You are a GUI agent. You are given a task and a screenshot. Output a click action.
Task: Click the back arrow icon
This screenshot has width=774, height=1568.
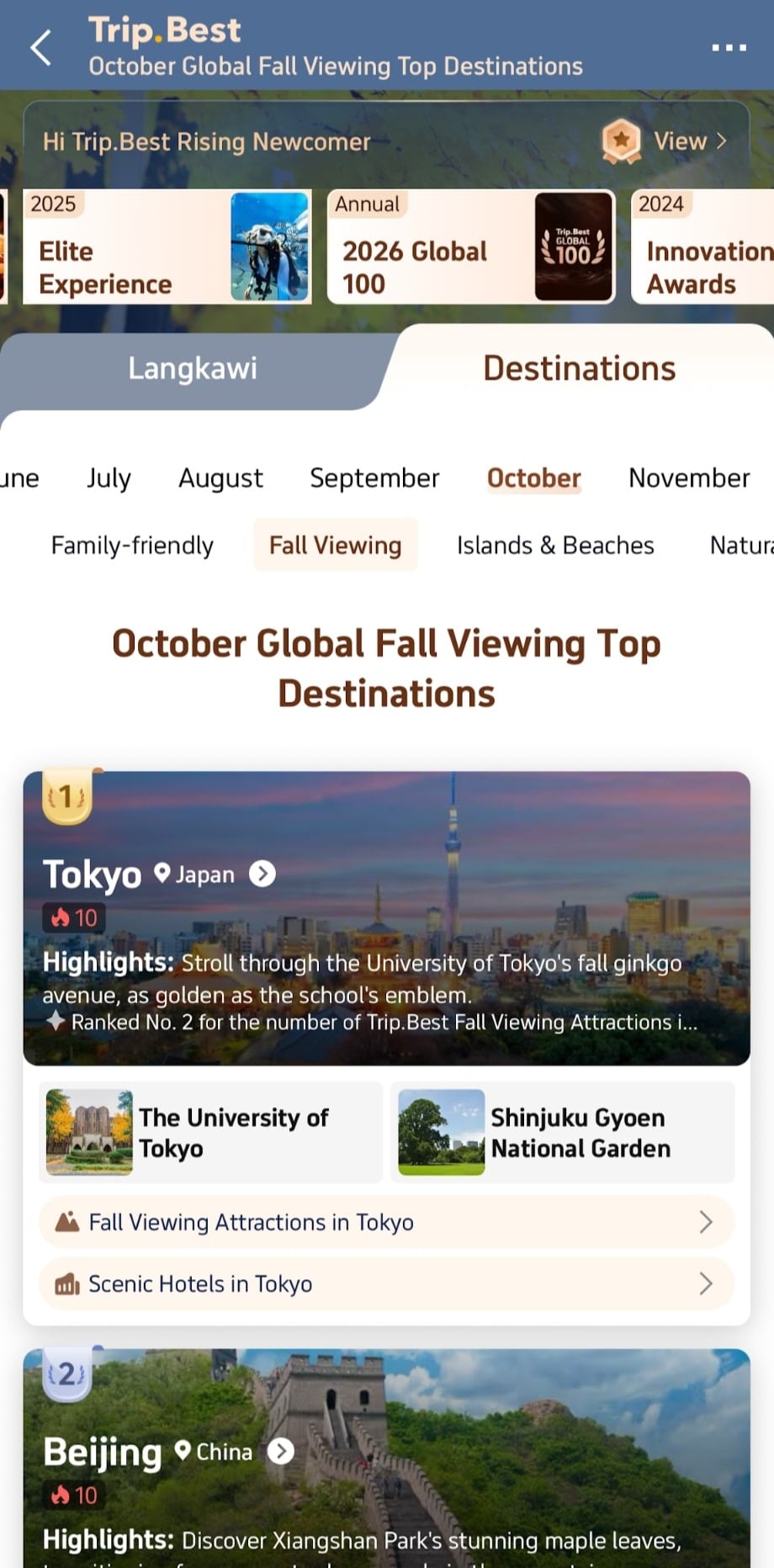click(40, 46)
